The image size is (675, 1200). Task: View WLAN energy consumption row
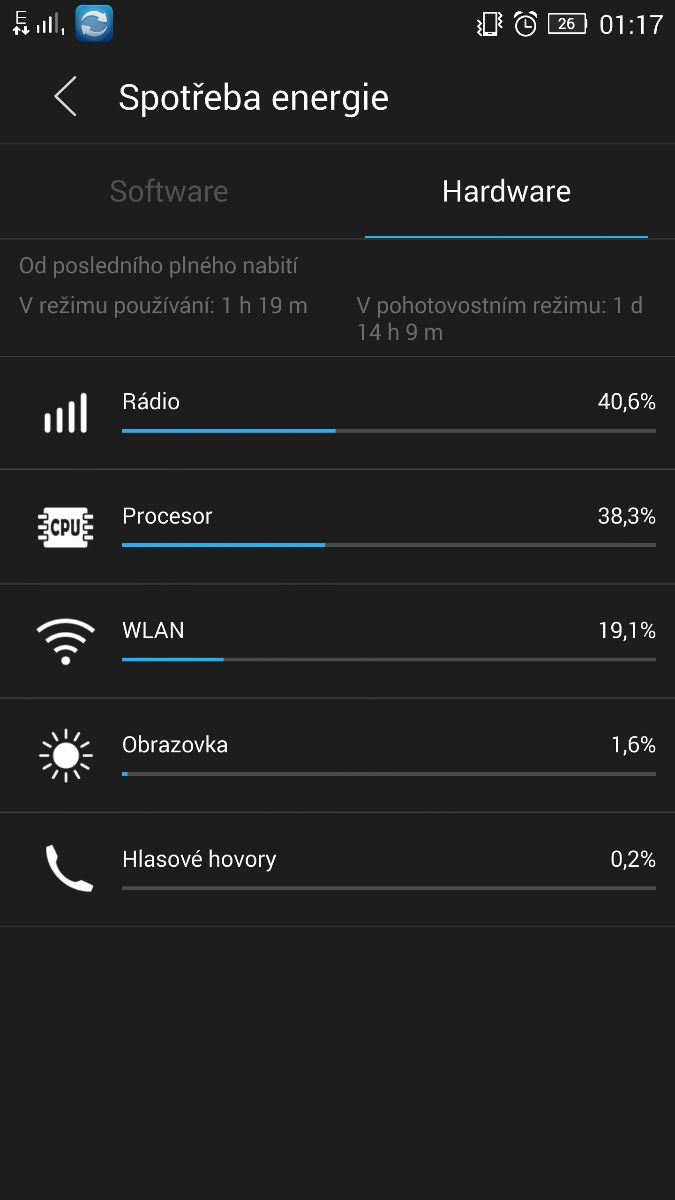coord(337,641)
